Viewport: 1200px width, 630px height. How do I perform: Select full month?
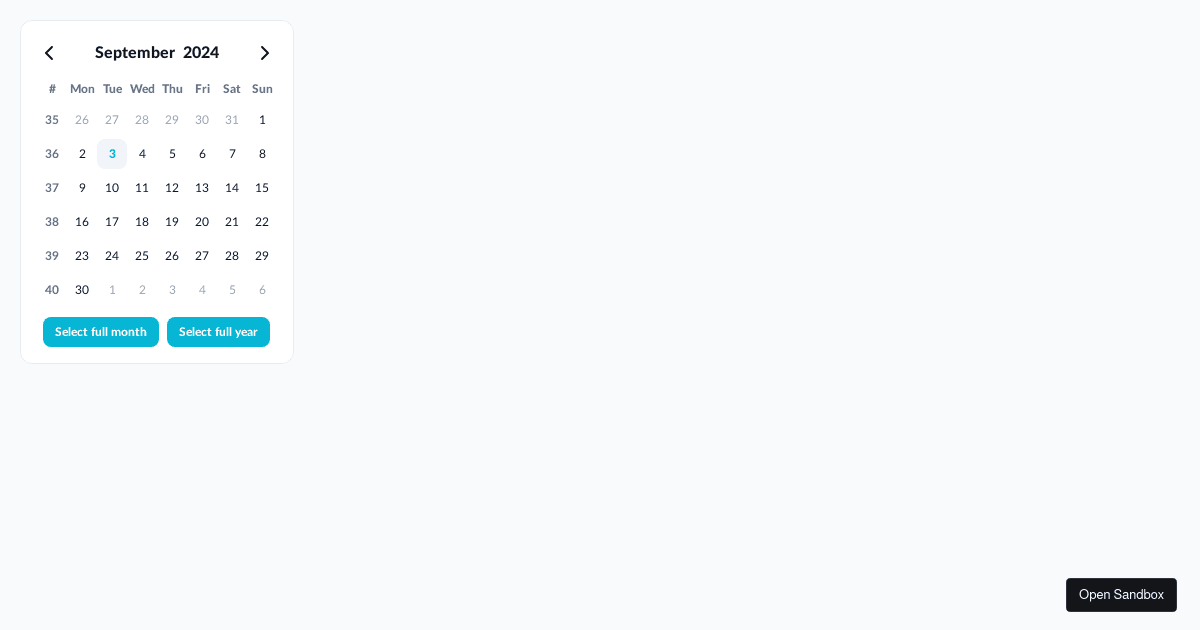(101, 332)
